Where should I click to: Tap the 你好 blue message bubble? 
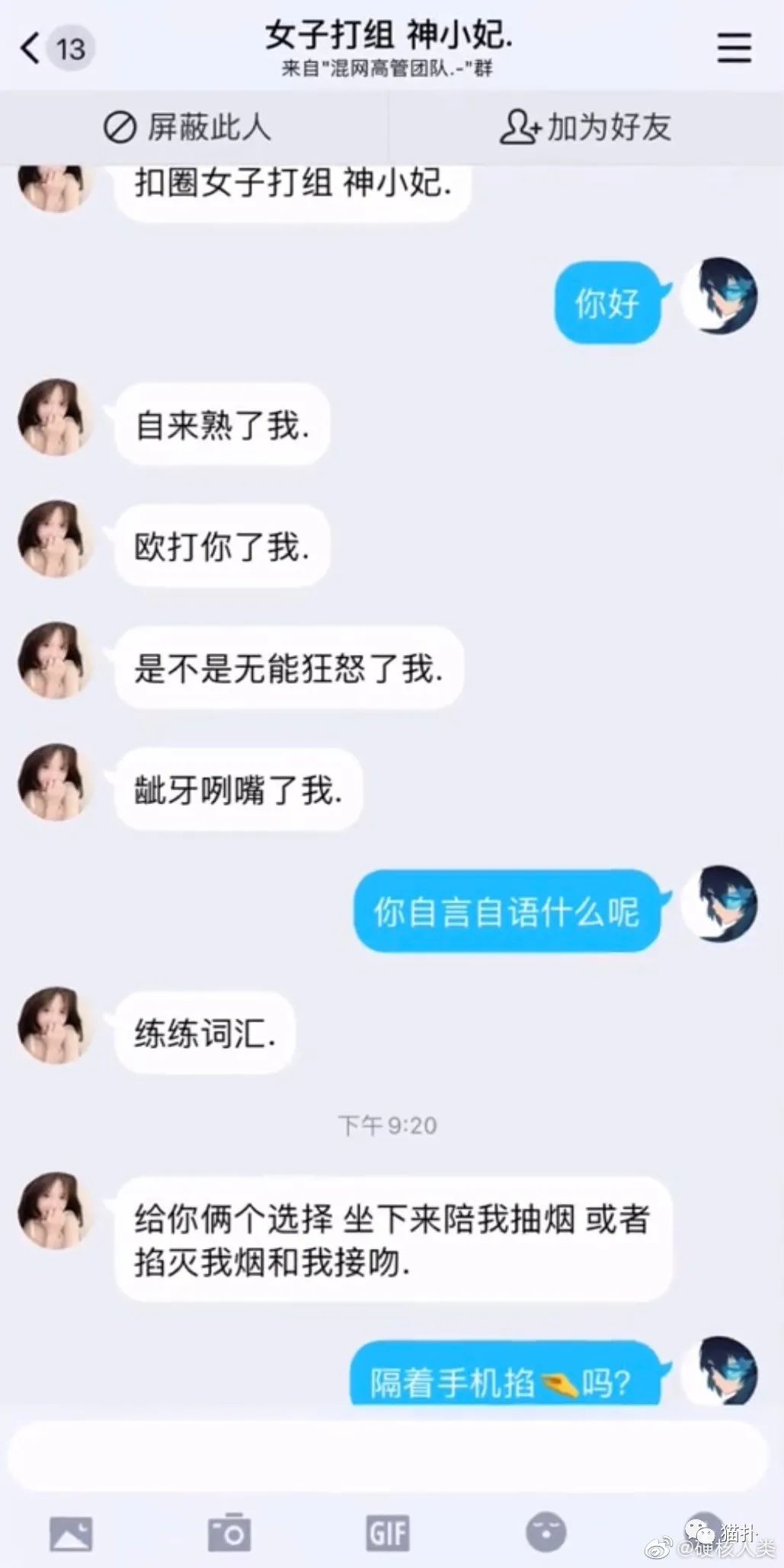(607, 303)
